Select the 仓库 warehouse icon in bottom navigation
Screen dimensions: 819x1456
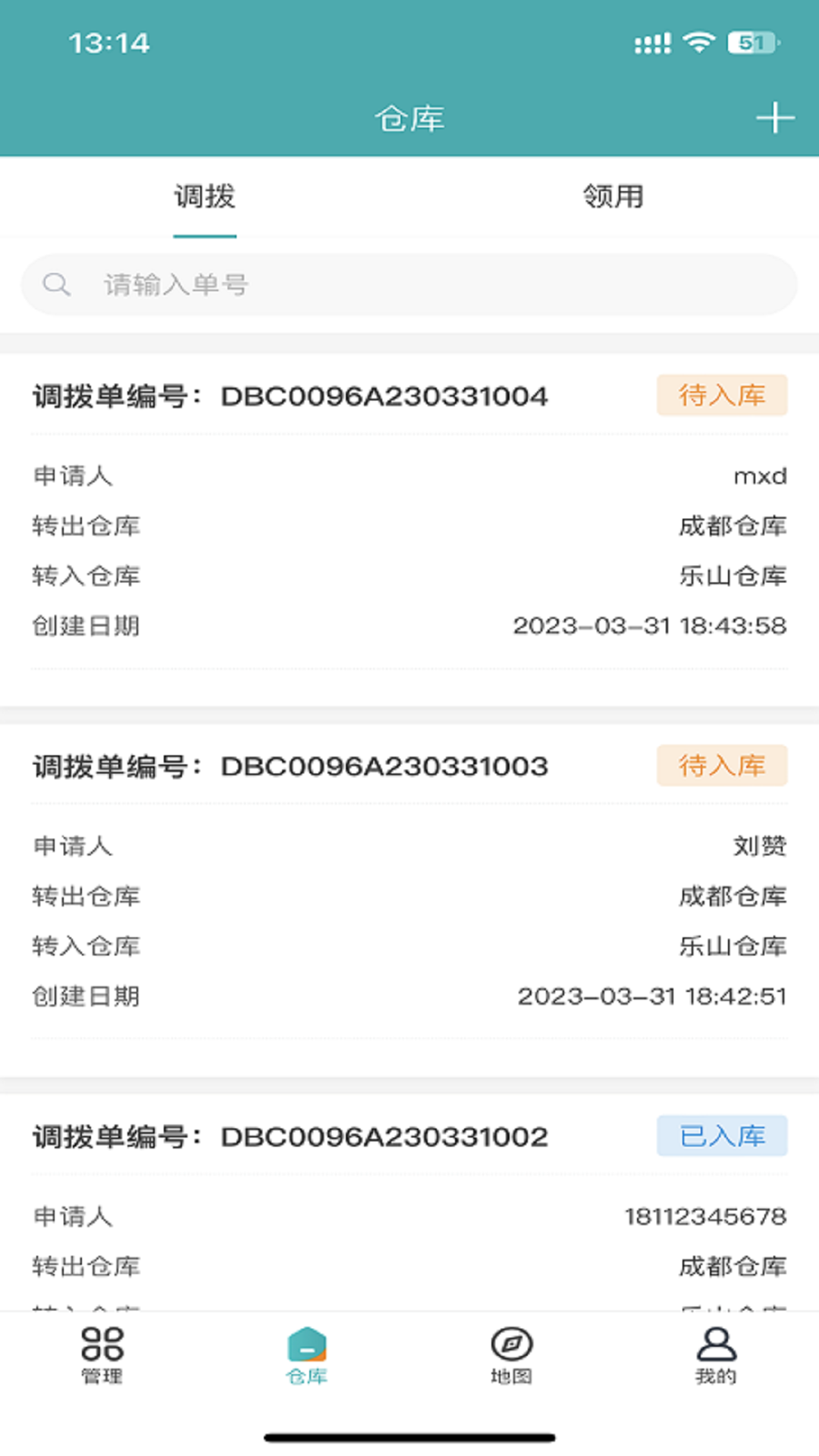[307, 1357]
